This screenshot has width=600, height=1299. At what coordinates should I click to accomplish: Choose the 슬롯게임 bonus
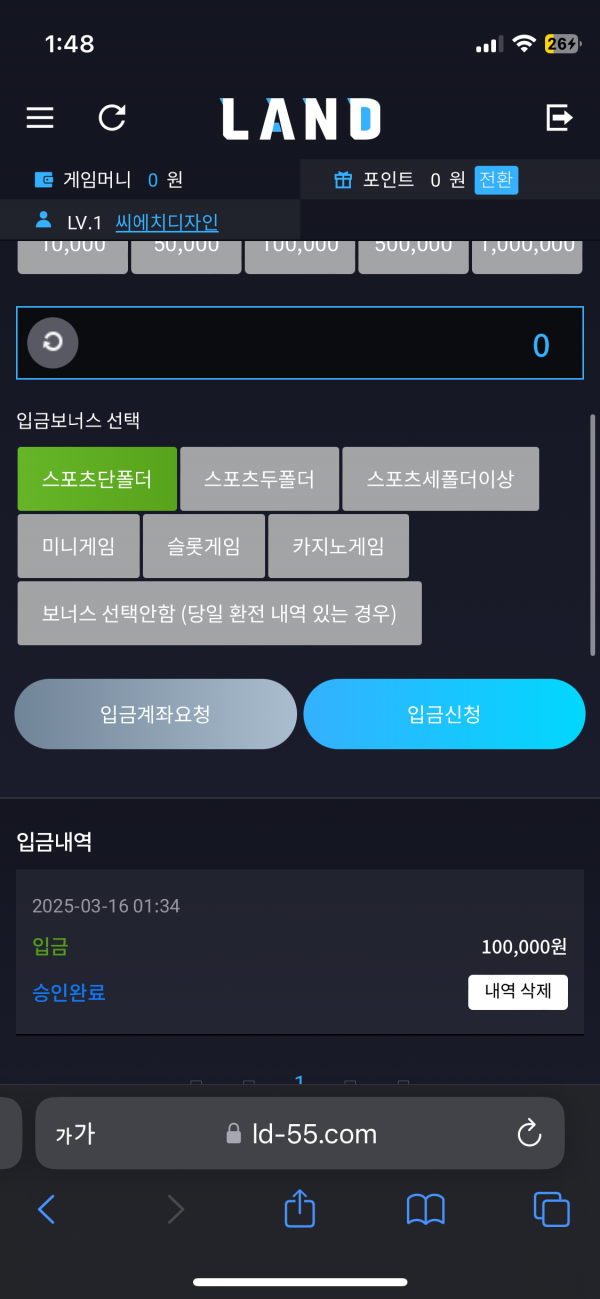204,546
